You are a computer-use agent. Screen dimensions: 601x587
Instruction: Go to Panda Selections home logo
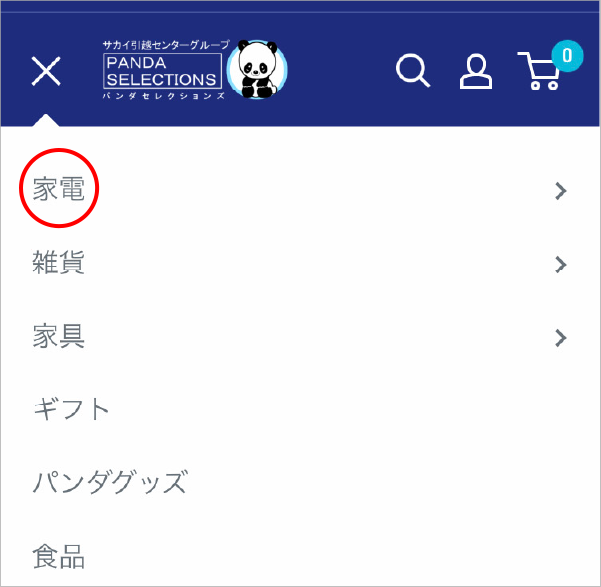coord(195,70)
